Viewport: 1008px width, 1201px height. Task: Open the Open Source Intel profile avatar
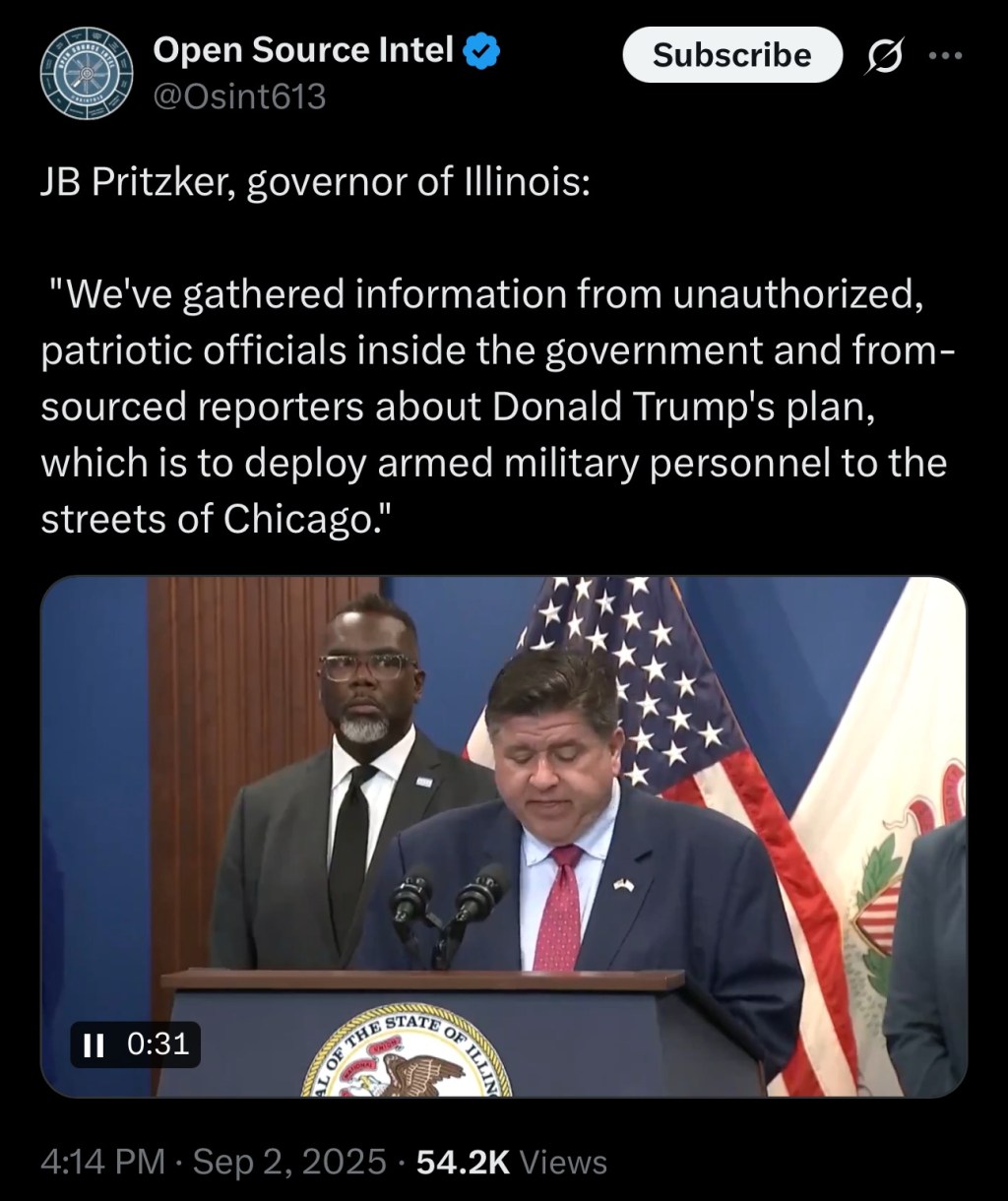click(x=86, y=74)
